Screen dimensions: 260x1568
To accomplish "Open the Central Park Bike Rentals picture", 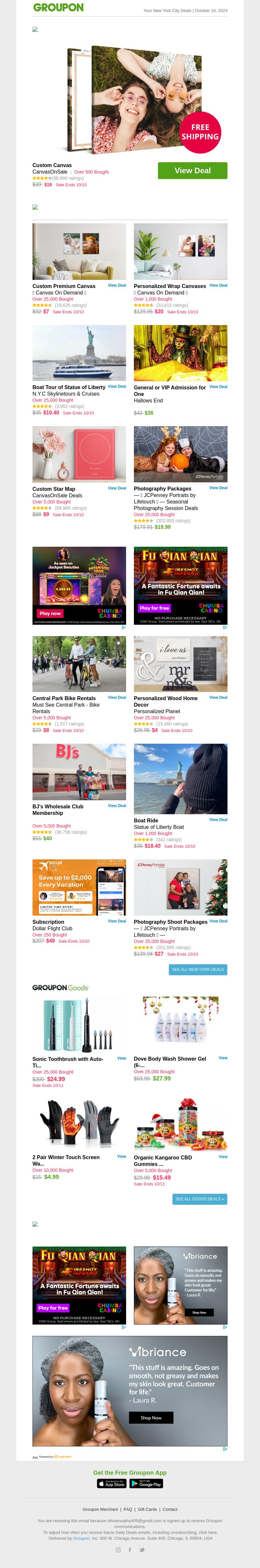I will click(79, 664).
